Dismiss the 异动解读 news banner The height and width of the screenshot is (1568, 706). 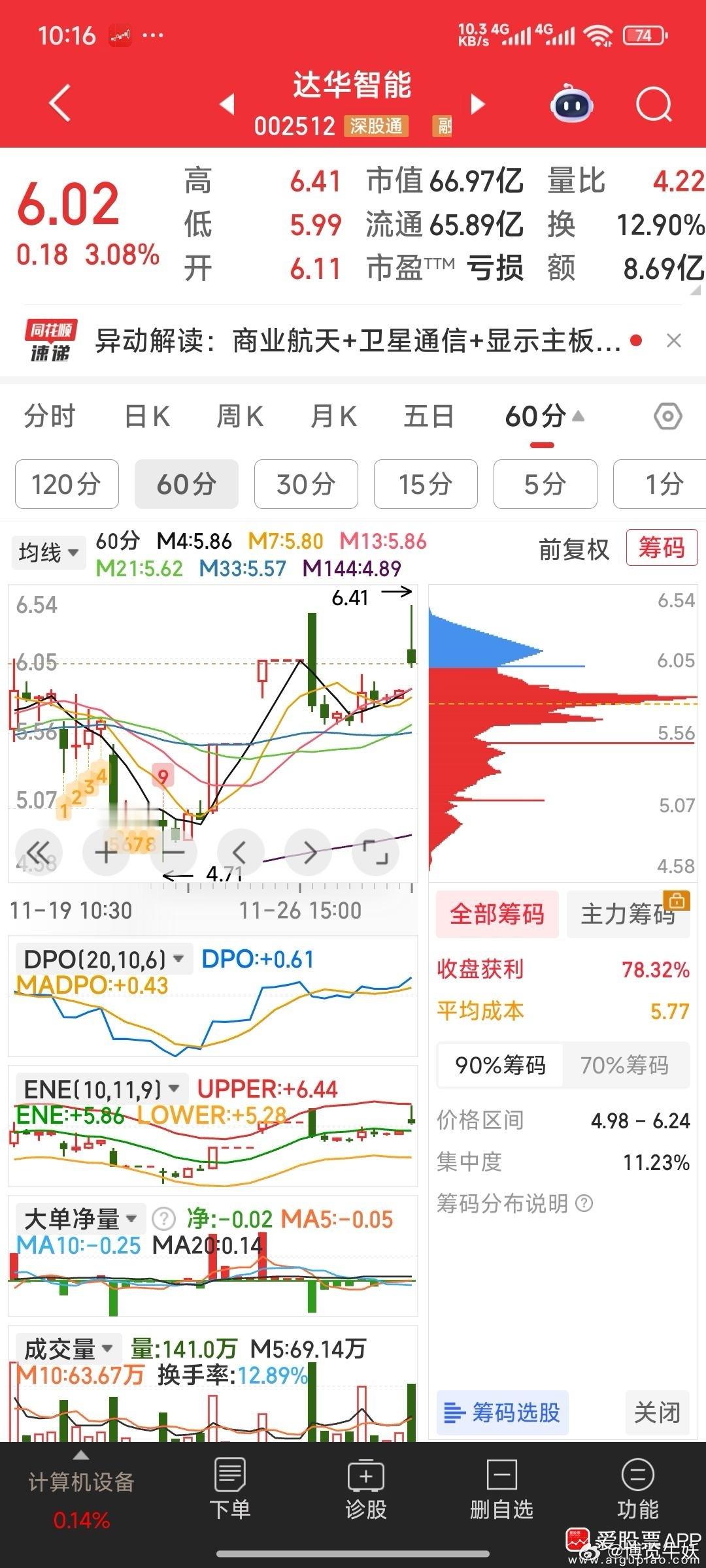click(x=674, y=340)
